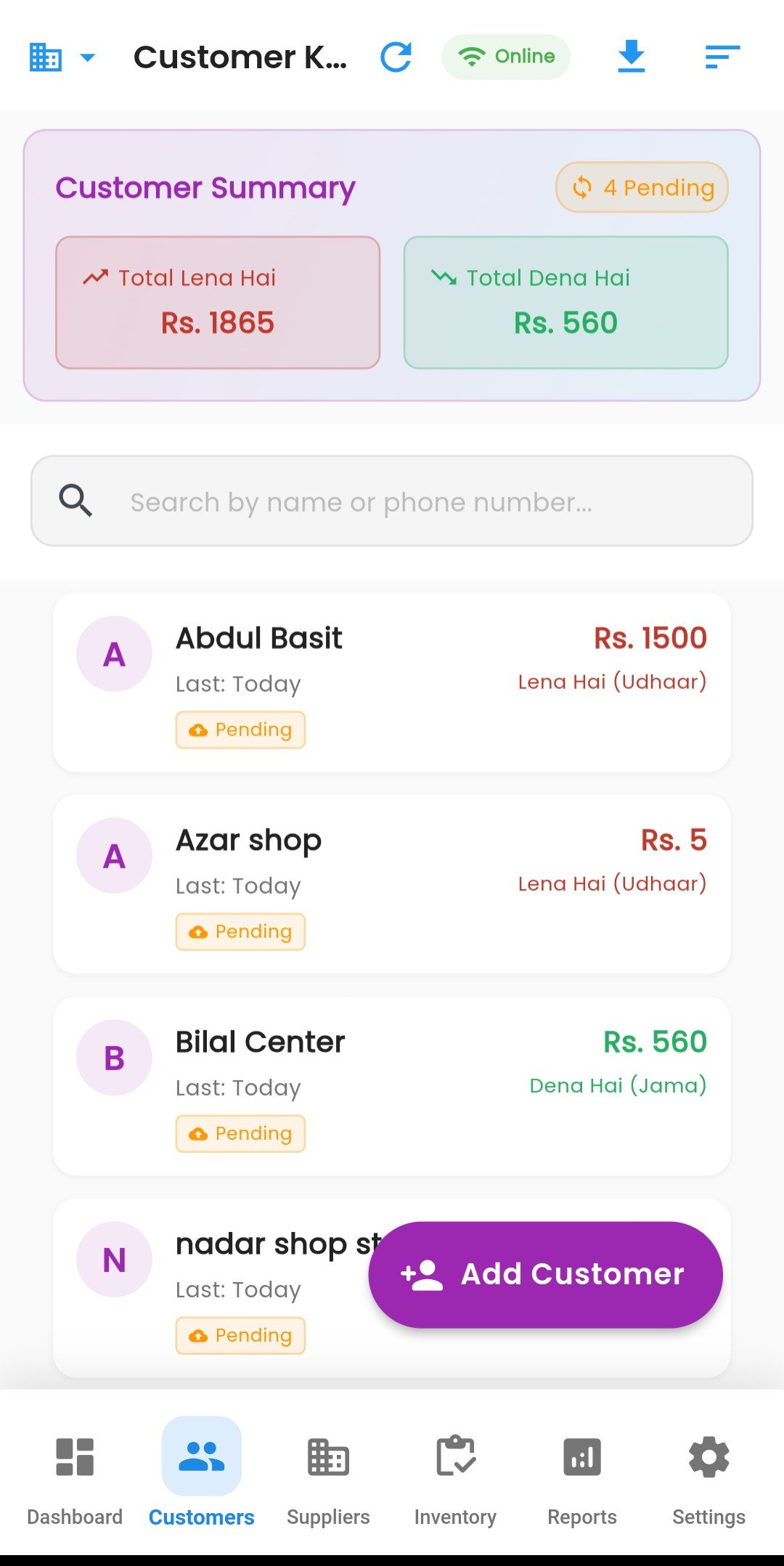Click the Pending badge on Bilal Center
784x1566 pixels.
(240, 1133)
